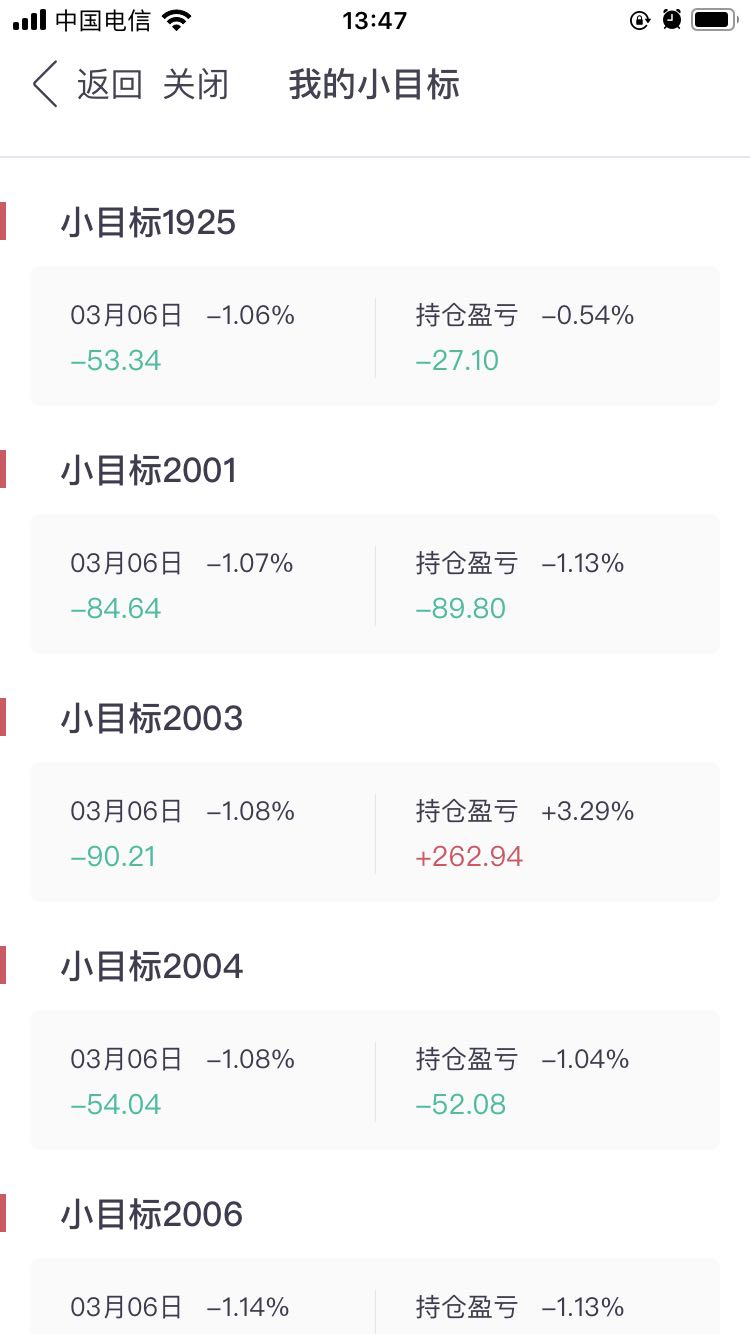Tap 关闭 to close the page

tap(196, 85)
